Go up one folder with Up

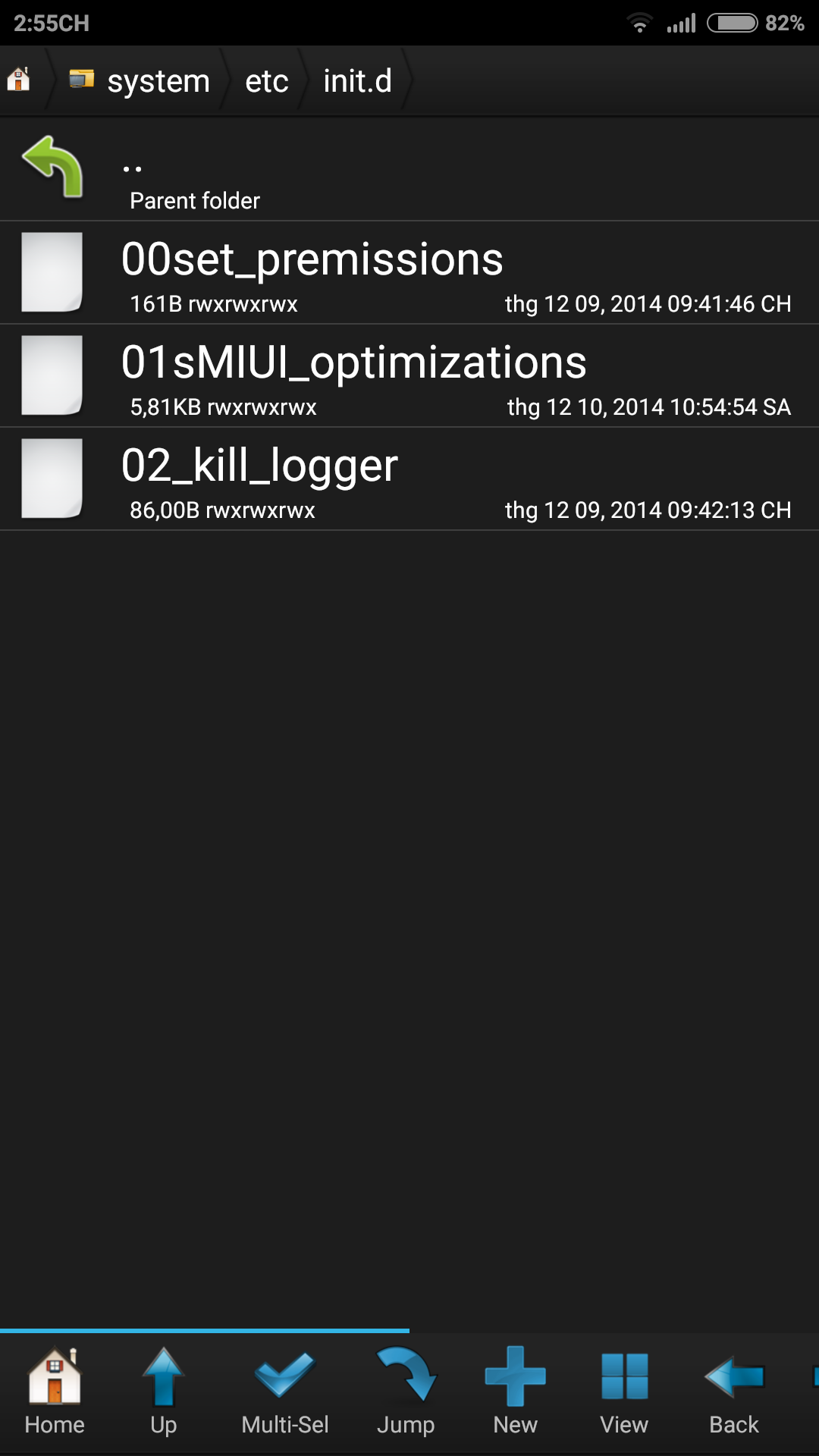pos(163,1392)
